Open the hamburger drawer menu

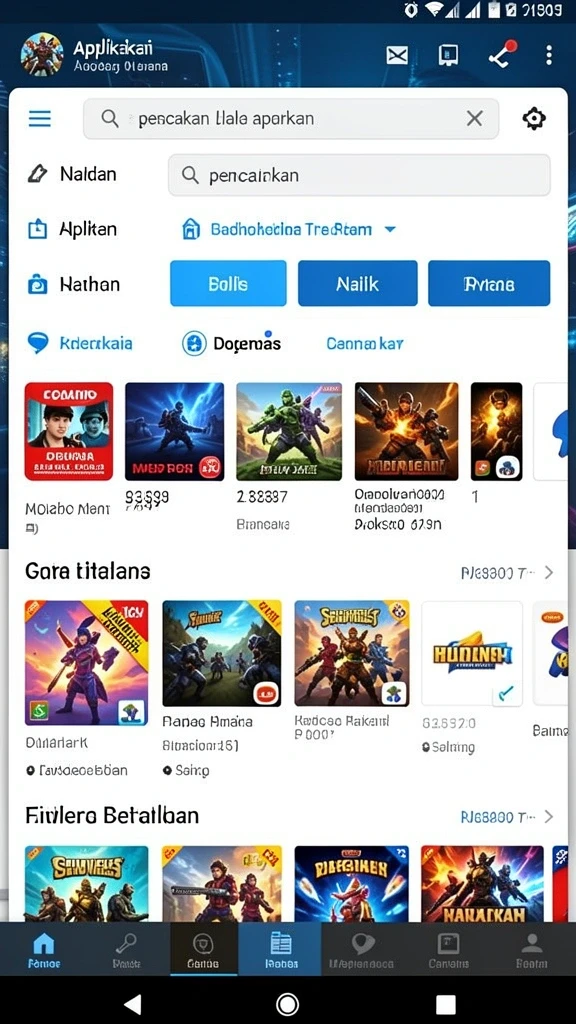click(x=40, y=119)
